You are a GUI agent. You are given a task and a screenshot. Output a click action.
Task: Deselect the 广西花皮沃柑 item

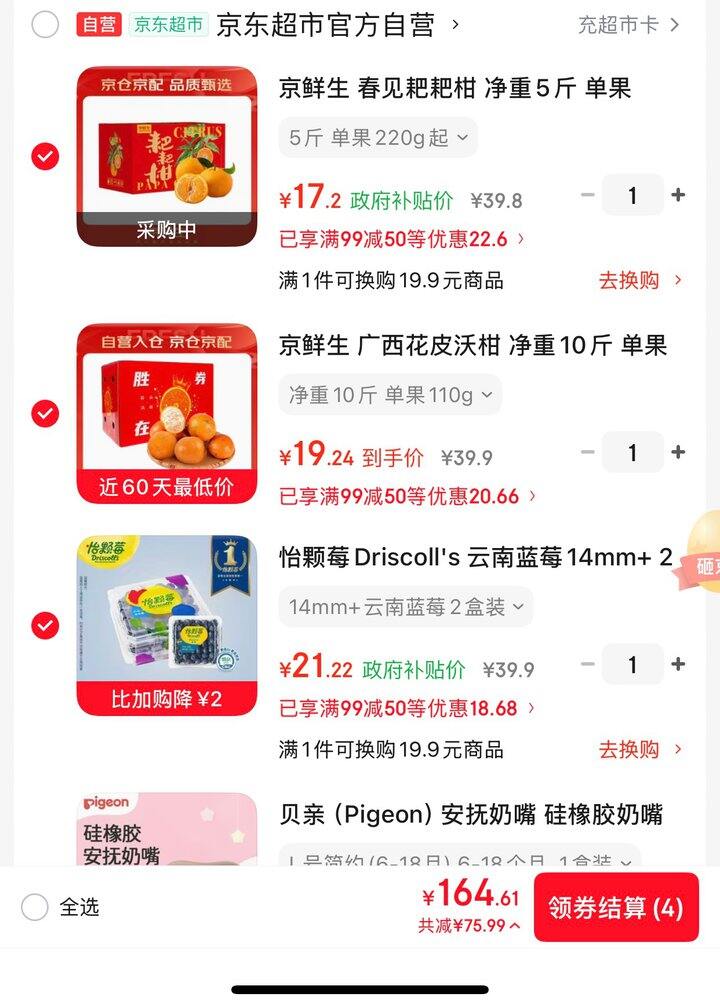point(45,413)
